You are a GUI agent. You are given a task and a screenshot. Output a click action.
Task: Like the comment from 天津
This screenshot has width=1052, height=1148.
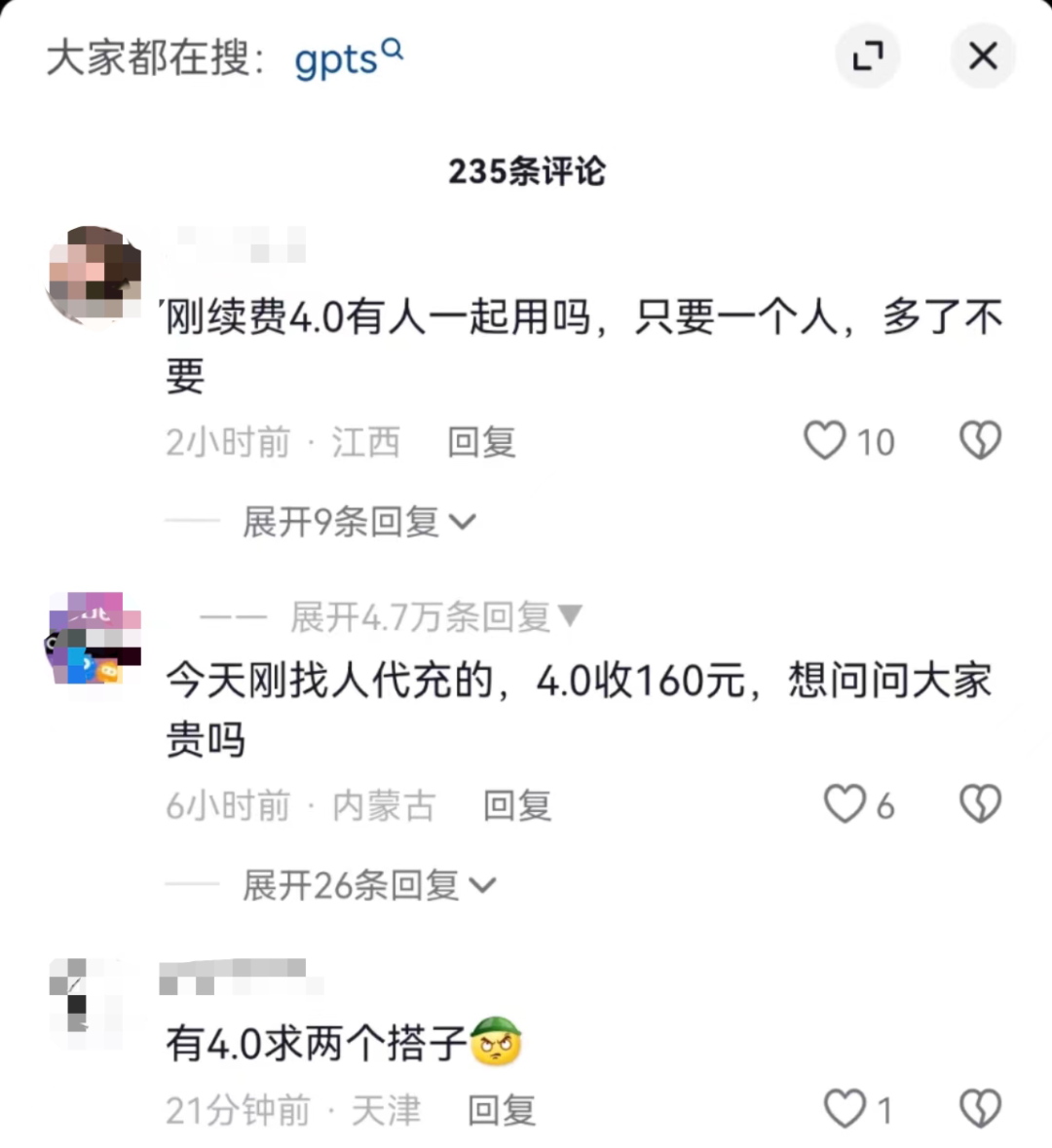(845, 1109)
